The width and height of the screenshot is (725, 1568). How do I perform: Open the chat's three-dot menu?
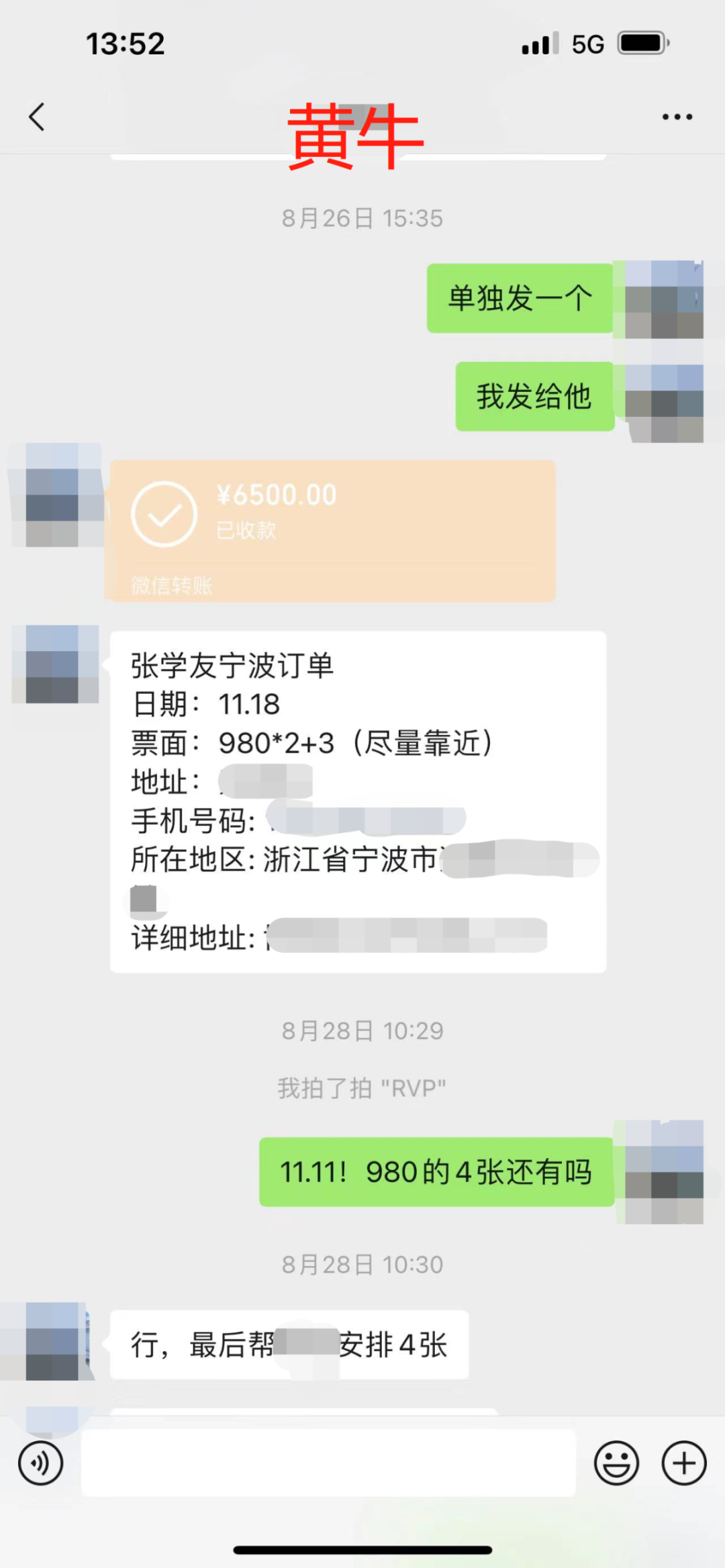[x=677, y=117]
